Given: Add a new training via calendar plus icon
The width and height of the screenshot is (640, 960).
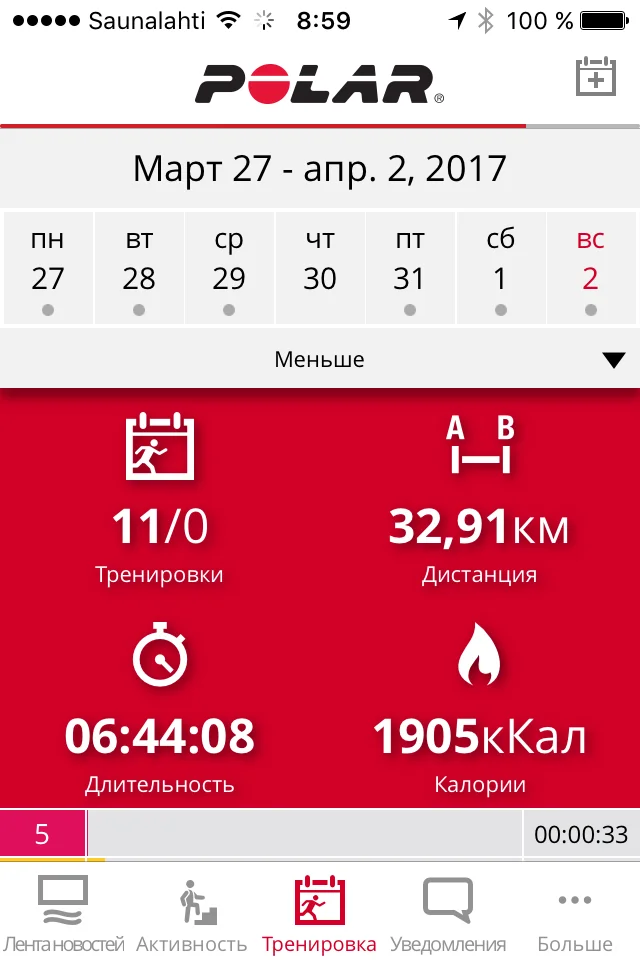Looking at the screenshot, I should click(596, 78).
